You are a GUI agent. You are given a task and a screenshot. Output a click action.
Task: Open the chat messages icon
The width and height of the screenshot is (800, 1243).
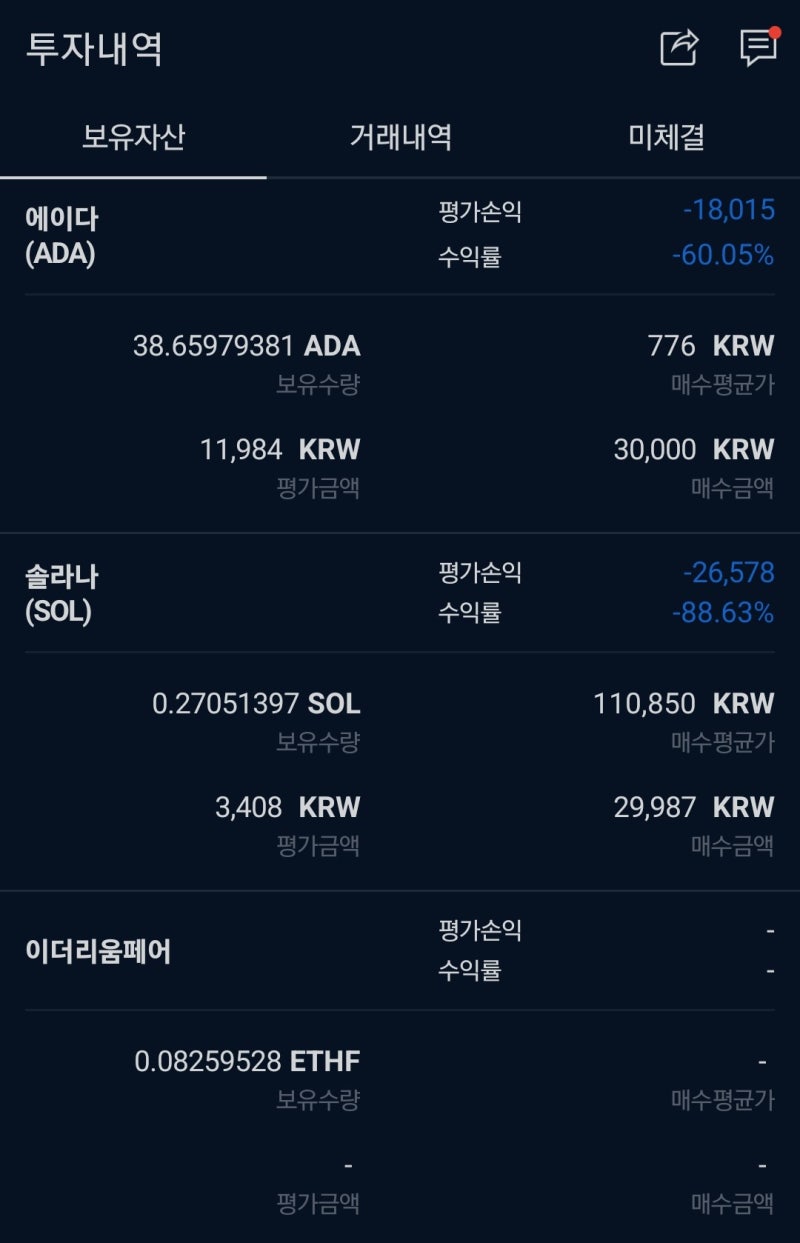tap(758, 48)
